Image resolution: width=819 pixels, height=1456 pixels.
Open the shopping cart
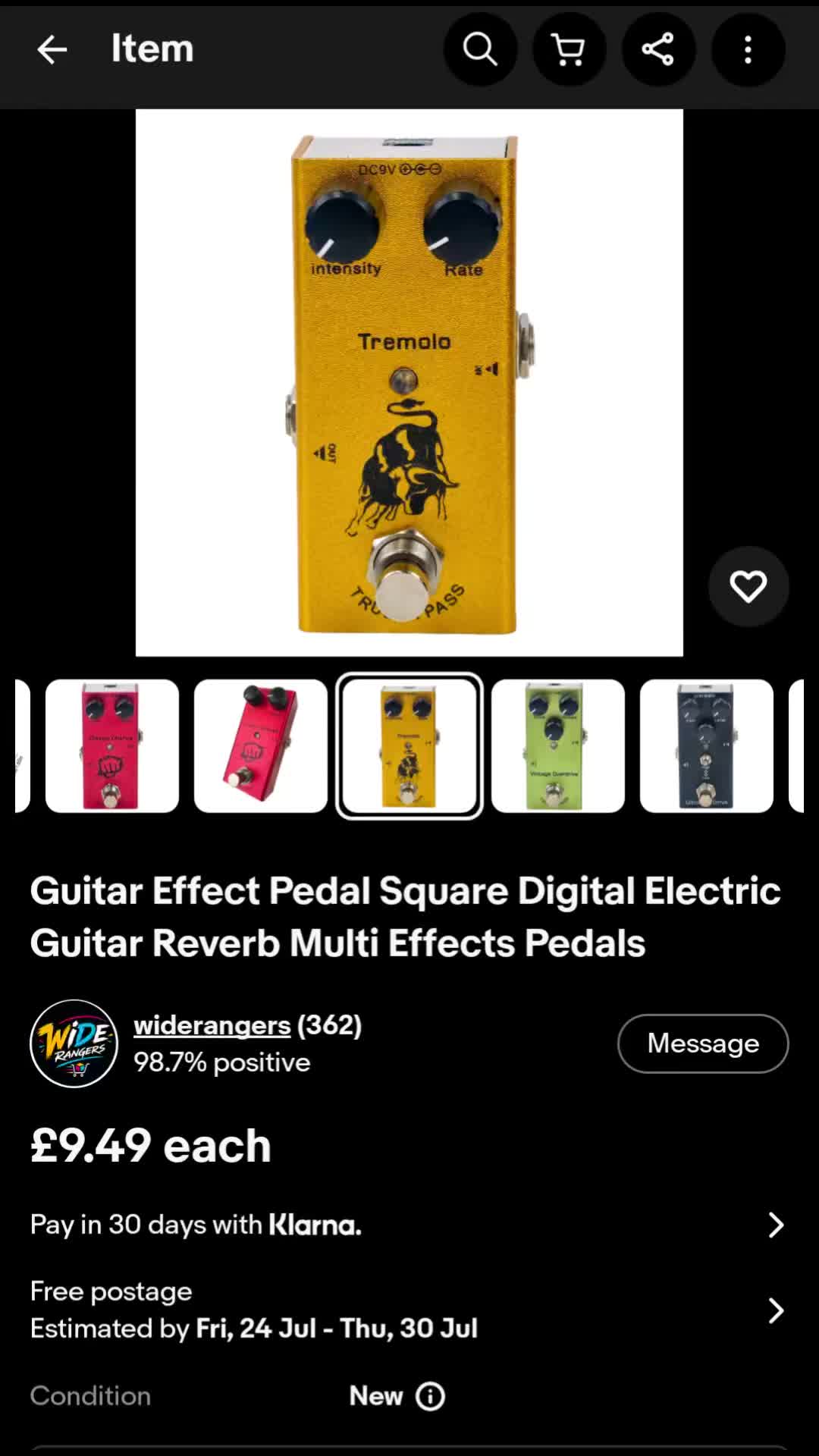coord(570,50)
